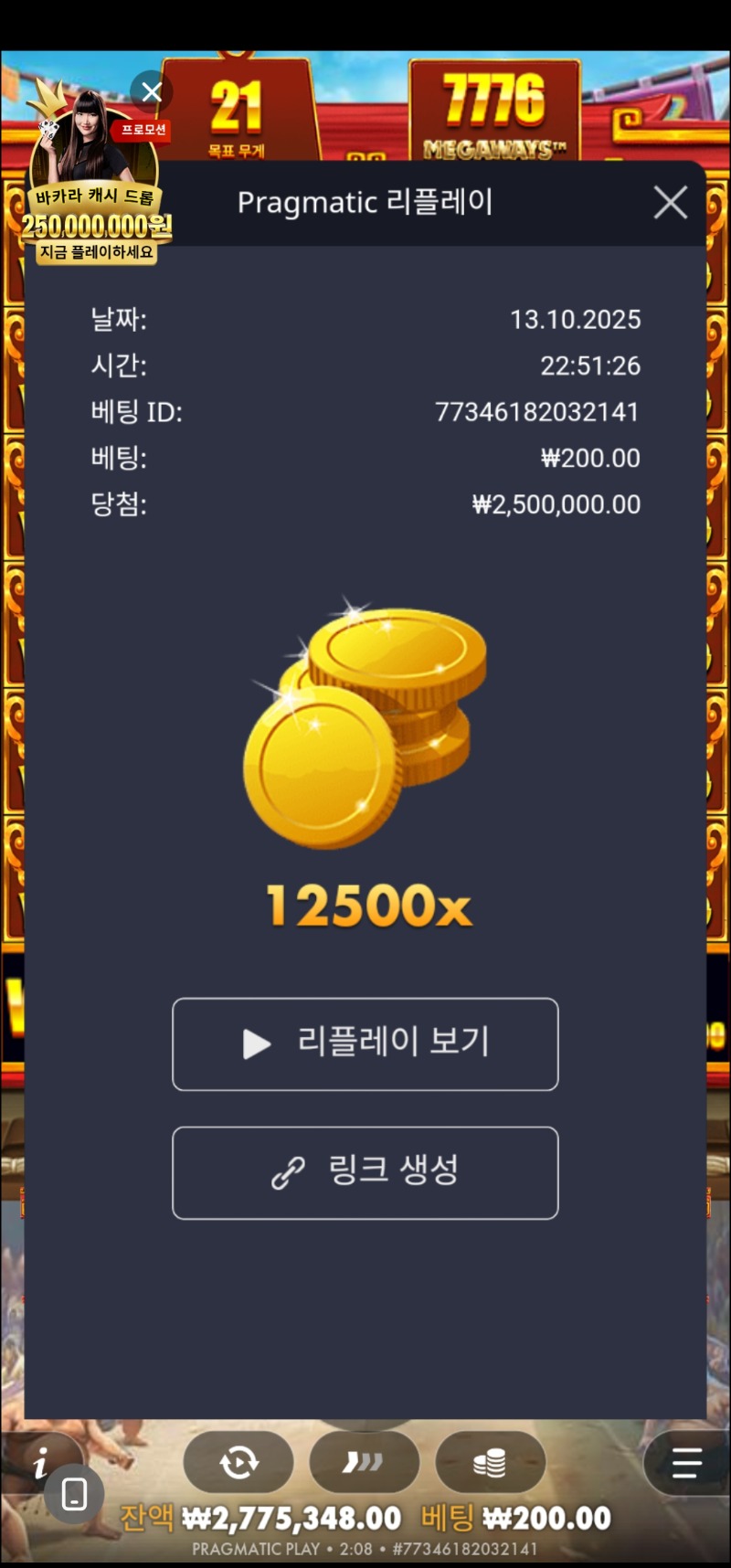Tap the 리플레이 보기 button
Image resolution: width=731 pixels, height=1568 pixels.
pyautogui.click(x=365, y=1044)
